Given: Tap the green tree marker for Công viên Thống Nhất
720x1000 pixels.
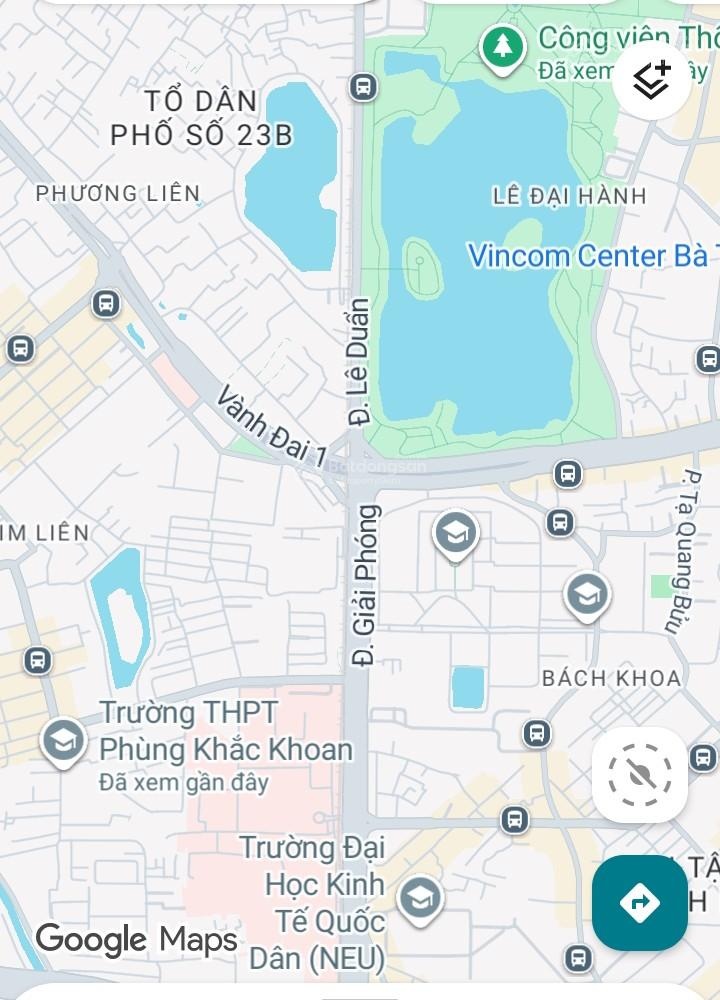Looking at the screenshot, I should 503,45.
